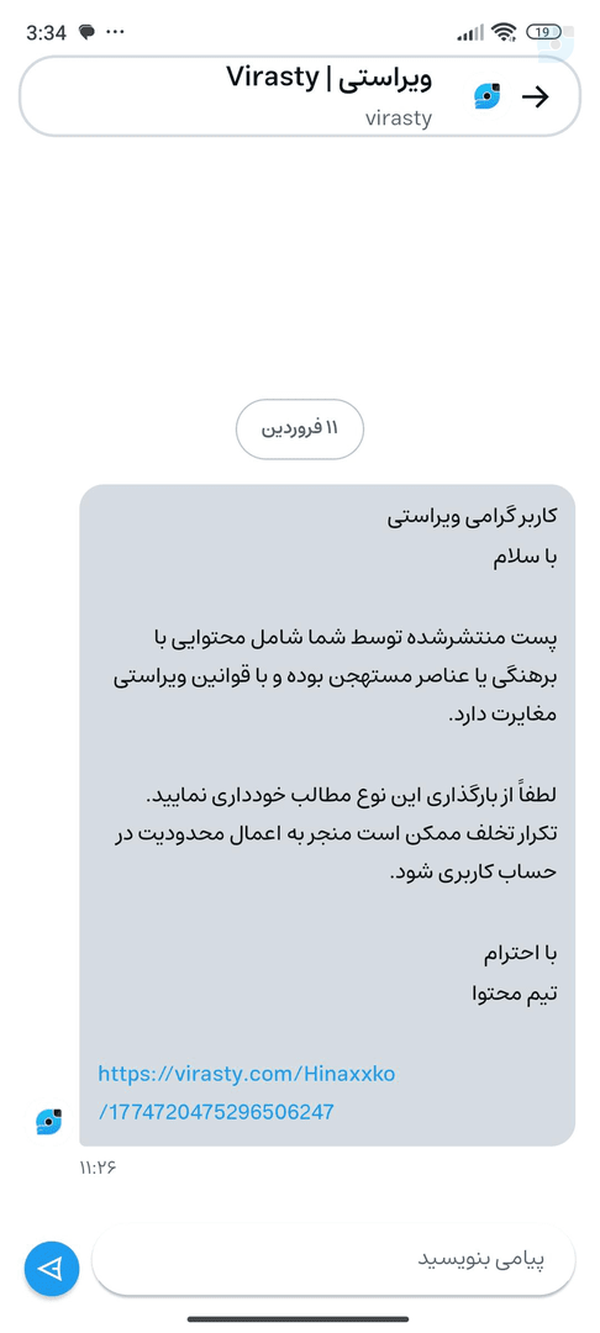
Task: Open sender avatar beside the message
Action: click(x=49, y=1123)
